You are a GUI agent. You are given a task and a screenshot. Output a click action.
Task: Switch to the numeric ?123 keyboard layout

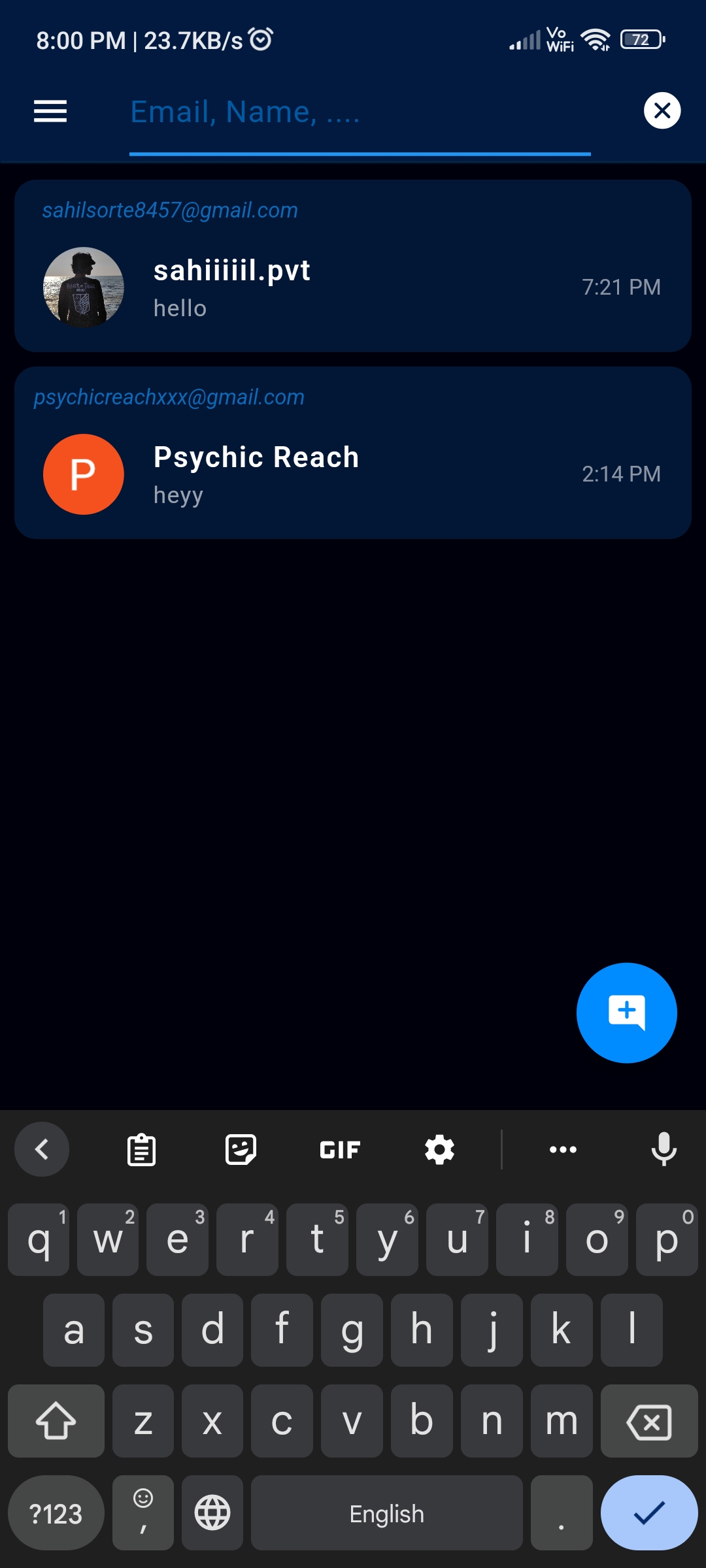(x=56, y=1513)
